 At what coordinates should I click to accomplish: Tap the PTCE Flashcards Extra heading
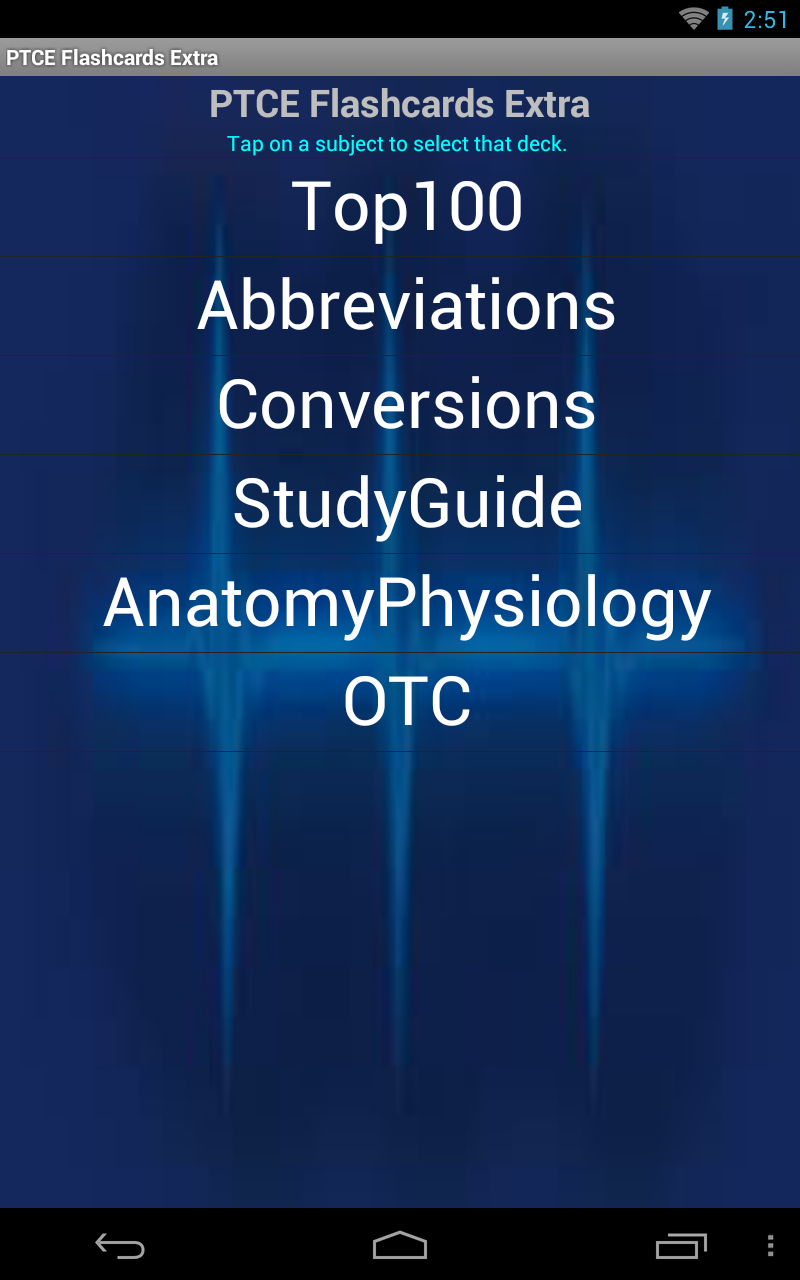(399, 103)
